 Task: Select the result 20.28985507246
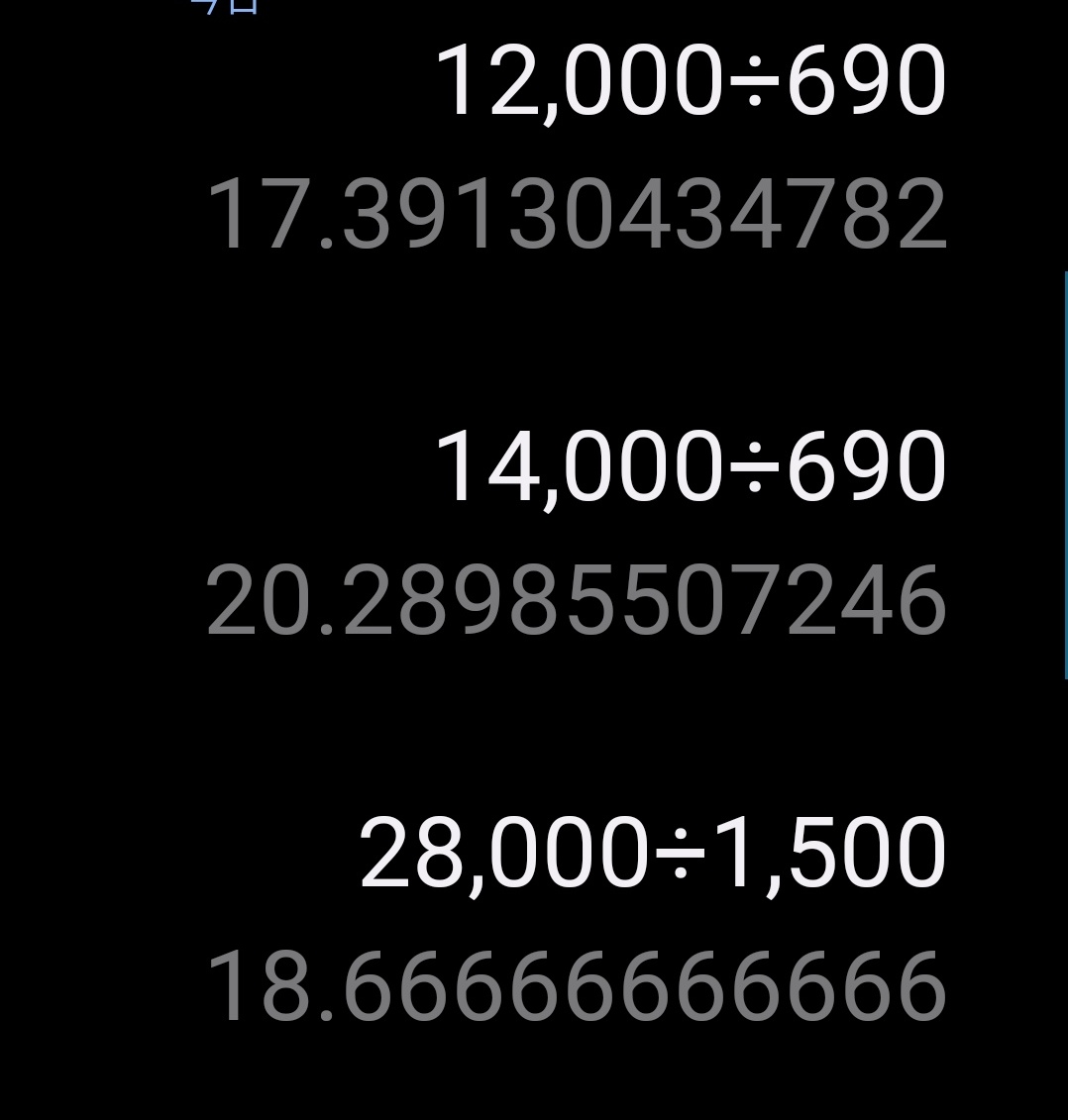click(577, 601)
